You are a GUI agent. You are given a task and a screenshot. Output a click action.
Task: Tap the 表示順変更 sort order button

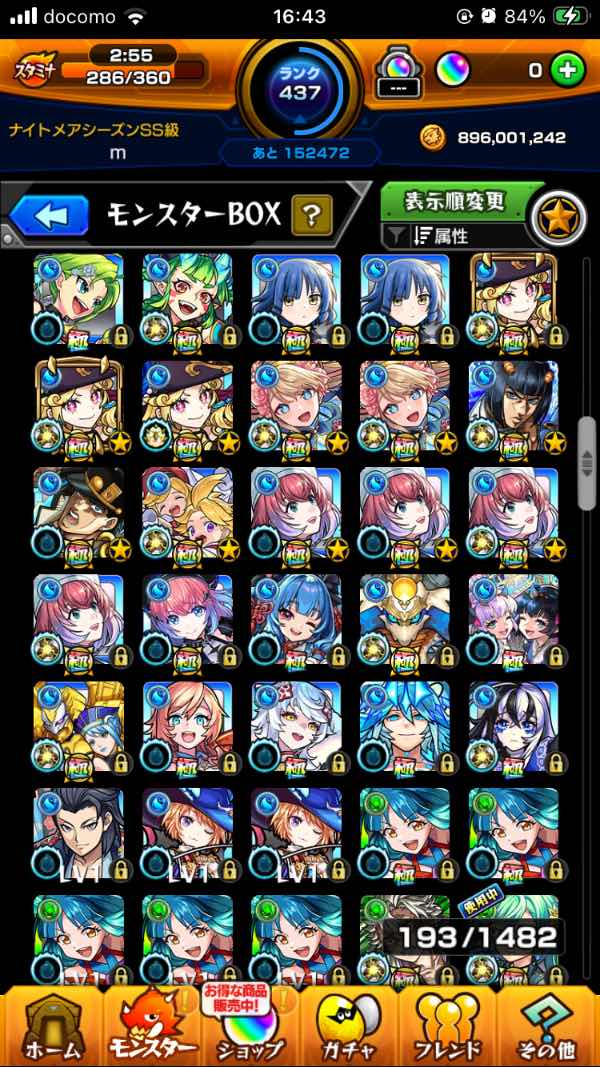[455, 201]
